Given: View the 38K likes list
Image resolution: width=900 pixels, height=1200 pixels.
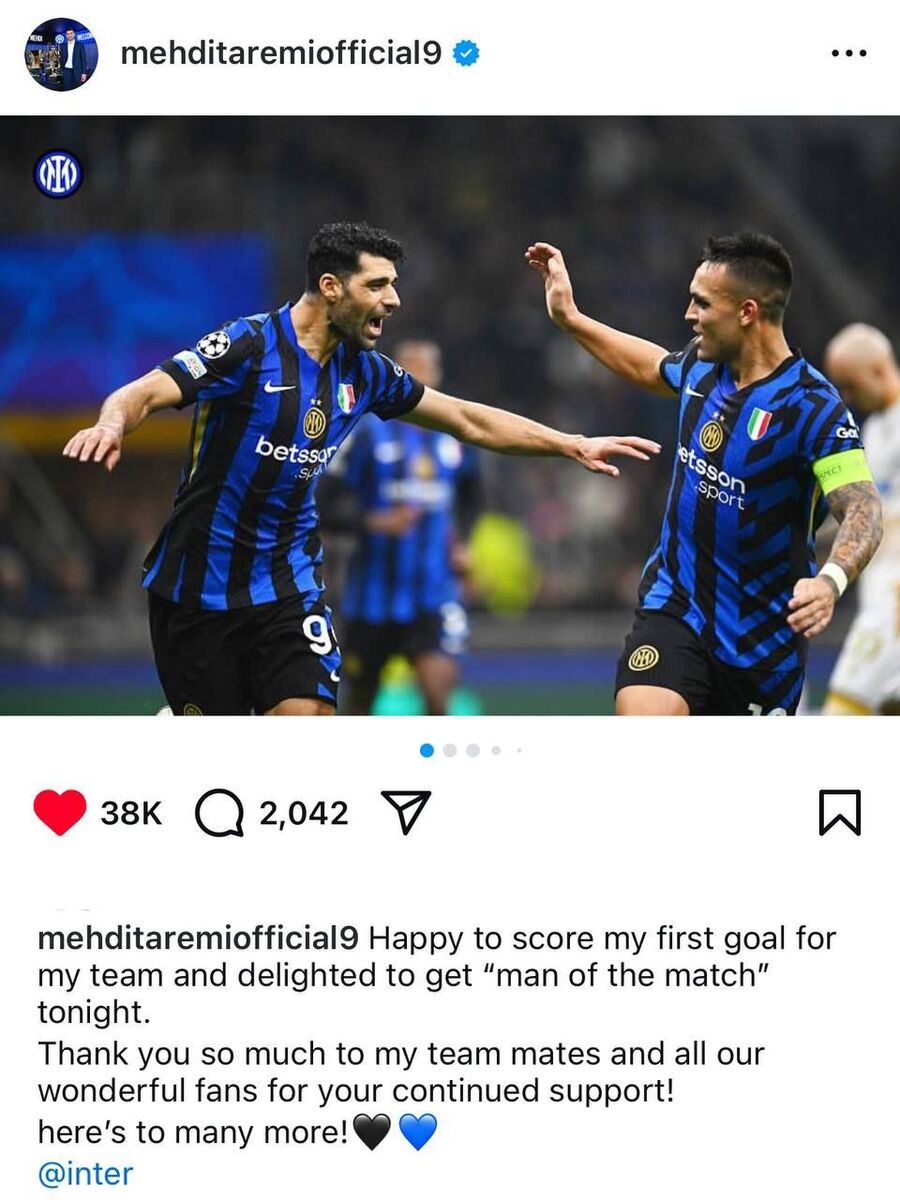Looking at the screenshot, I should [131, 813].
